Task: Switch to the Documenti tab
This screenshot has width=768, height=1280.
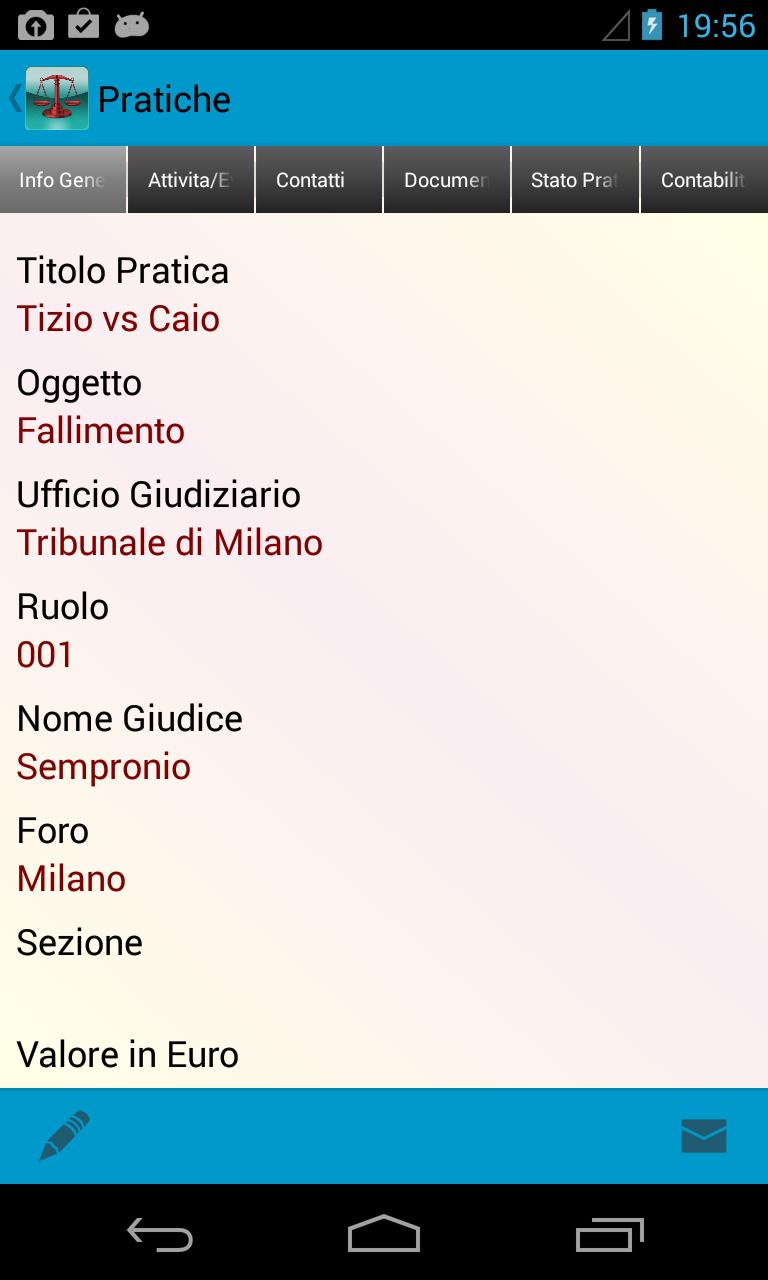Action: click(x=447, y=180)
